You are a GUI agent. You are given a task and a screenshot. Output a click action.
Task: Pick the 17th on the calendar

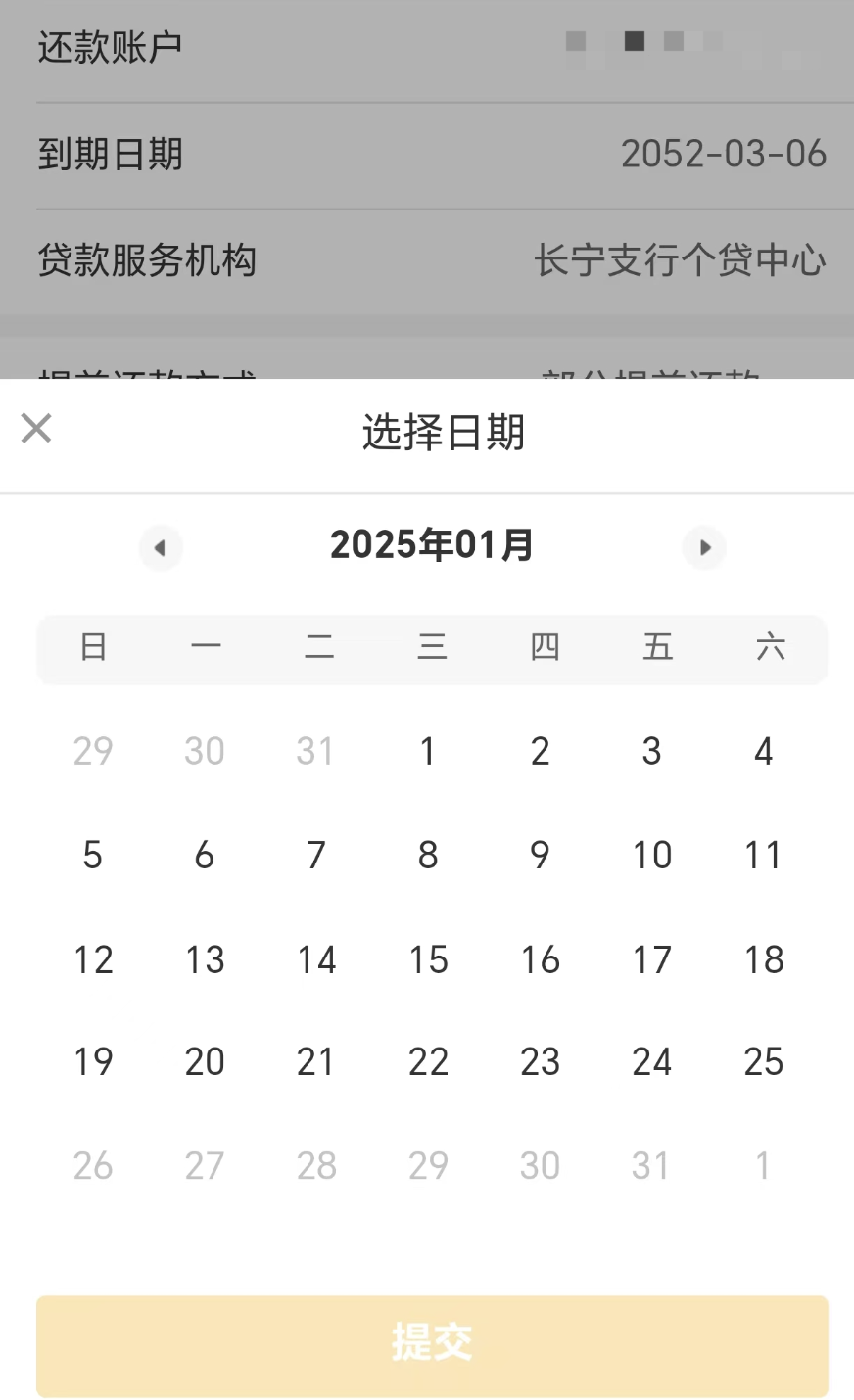(x=652, y=959)
